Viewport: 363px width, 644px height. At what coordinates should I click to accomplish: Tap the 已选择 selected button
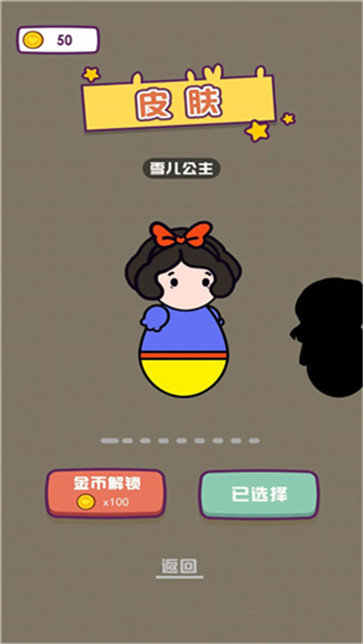259,494
